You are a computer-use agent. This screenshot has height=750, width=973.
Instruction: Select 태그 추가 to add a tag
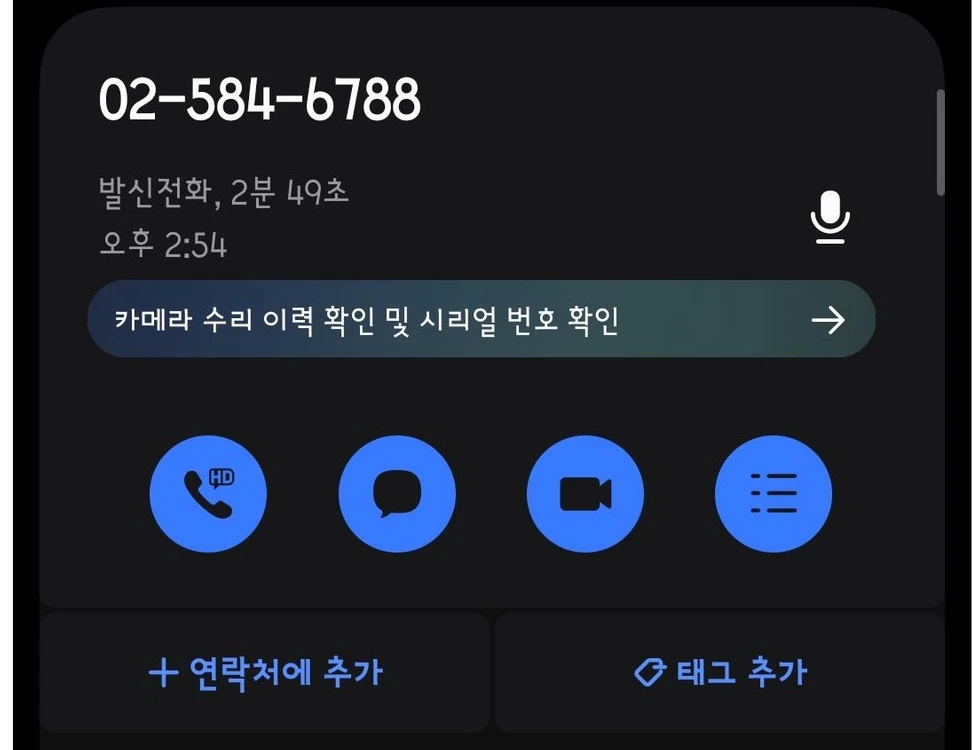click(x=720, y=672)
